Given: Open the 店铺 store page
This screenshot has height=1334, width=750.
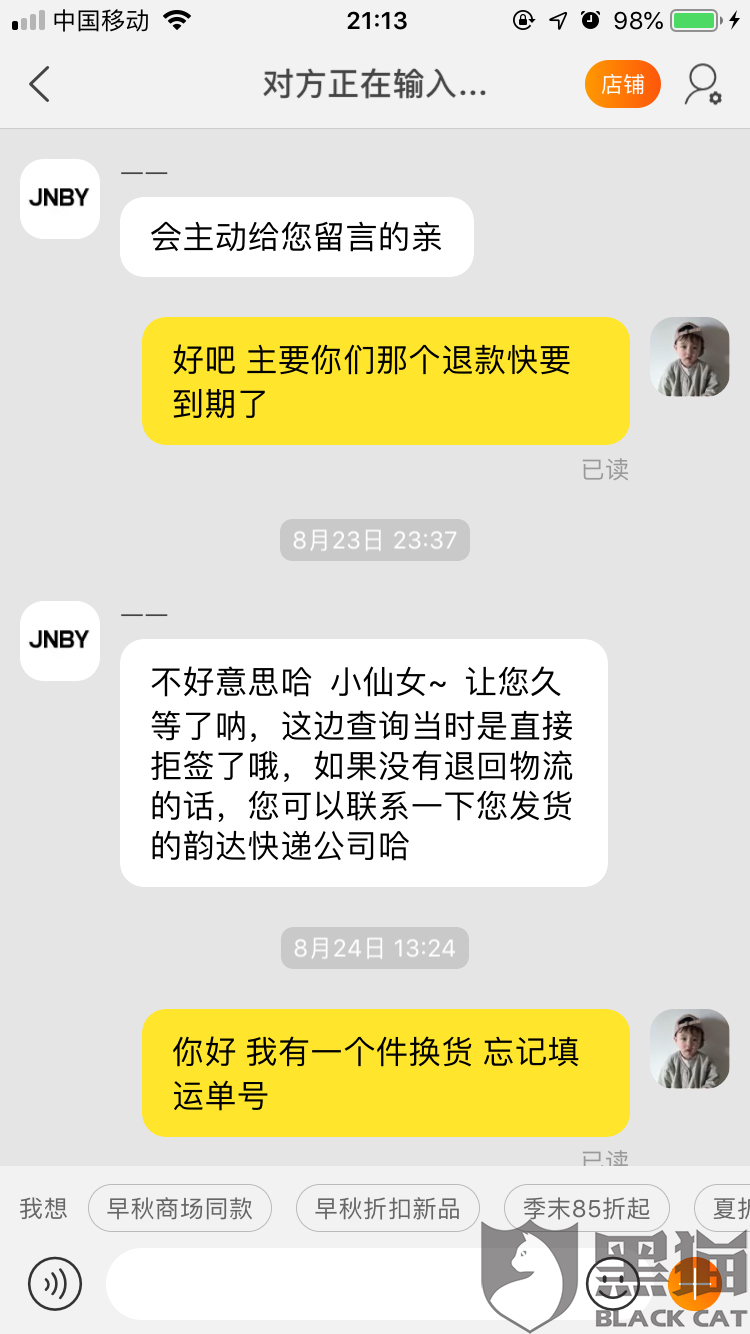Looking at the screenshot, I should point(623,85).
